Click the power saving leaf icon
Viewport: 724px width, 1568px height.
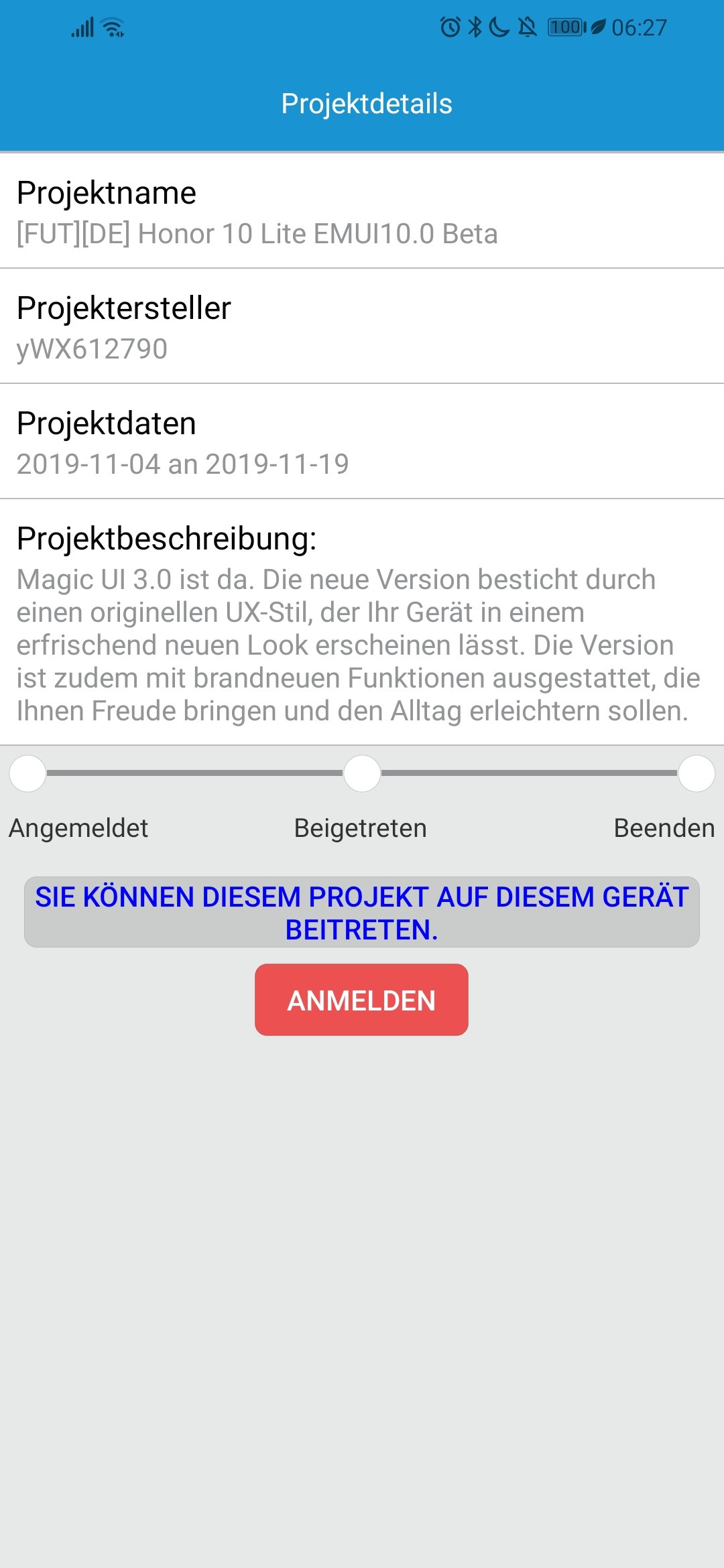pyautogui.click(x=597, y=27)
